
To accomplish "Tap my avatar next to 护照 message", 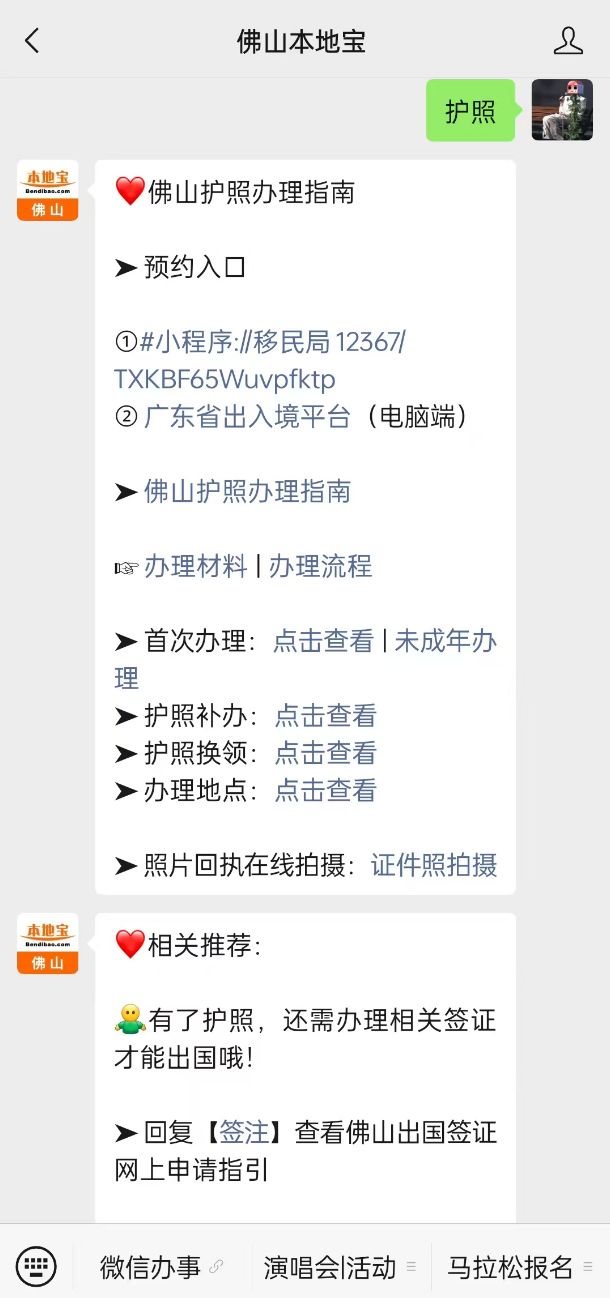I will pos(562,110).
